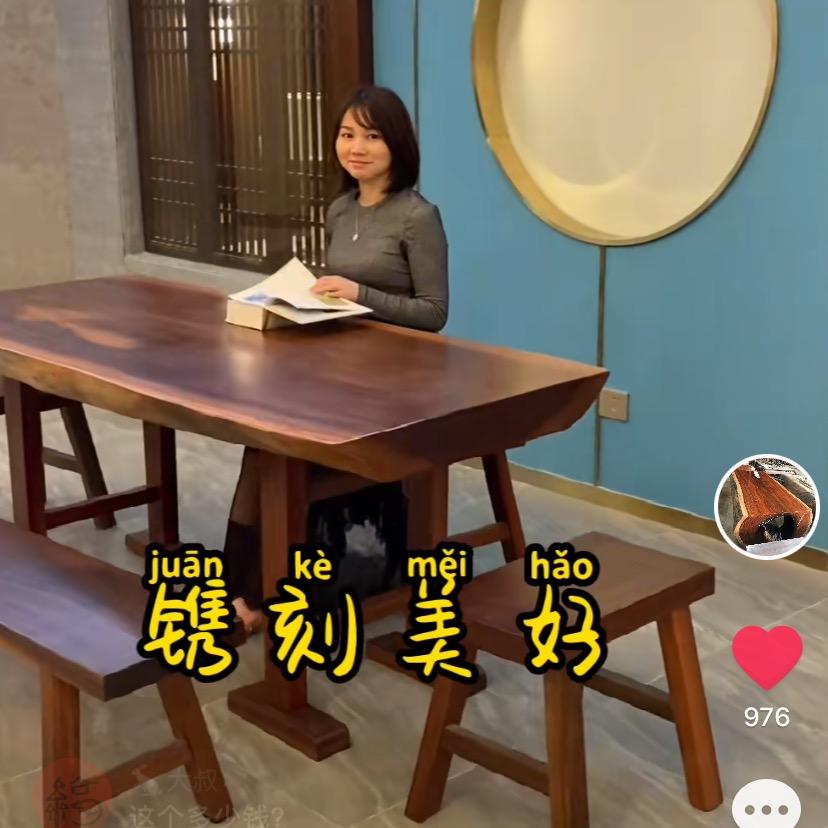Like the video with 976 likes
Image resolution: width=828 pixels, height=828 pixels.
pyautogui.click(x=767, y=657)
